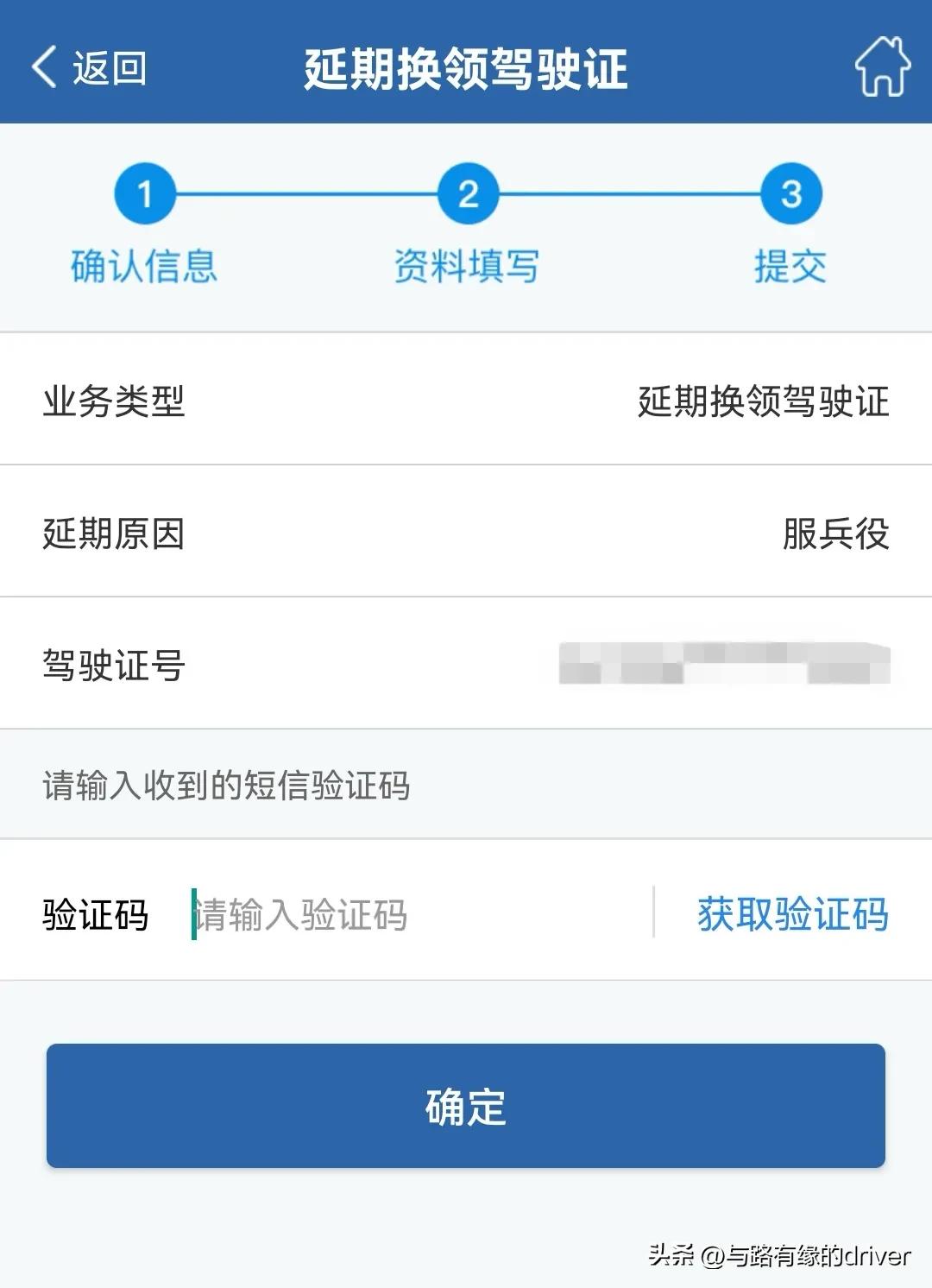Image resolution: width=932 pixels, height=1288 pixels.
Task: Select step 2 circle labeled 资料填写
Action: coord(466,193)
